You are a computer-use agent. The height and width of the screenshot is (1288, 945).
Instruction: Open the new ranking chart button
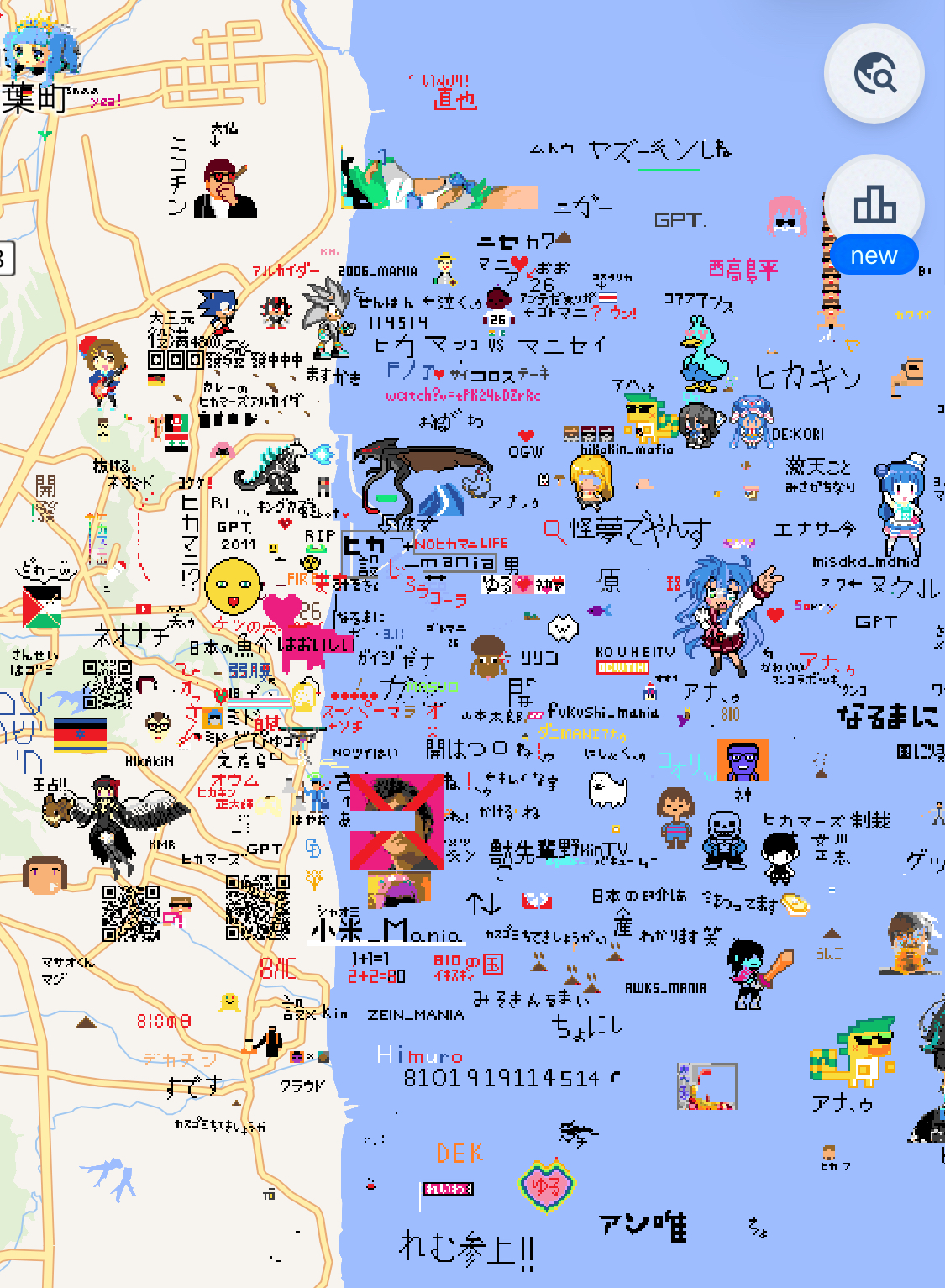pos(874,208)
